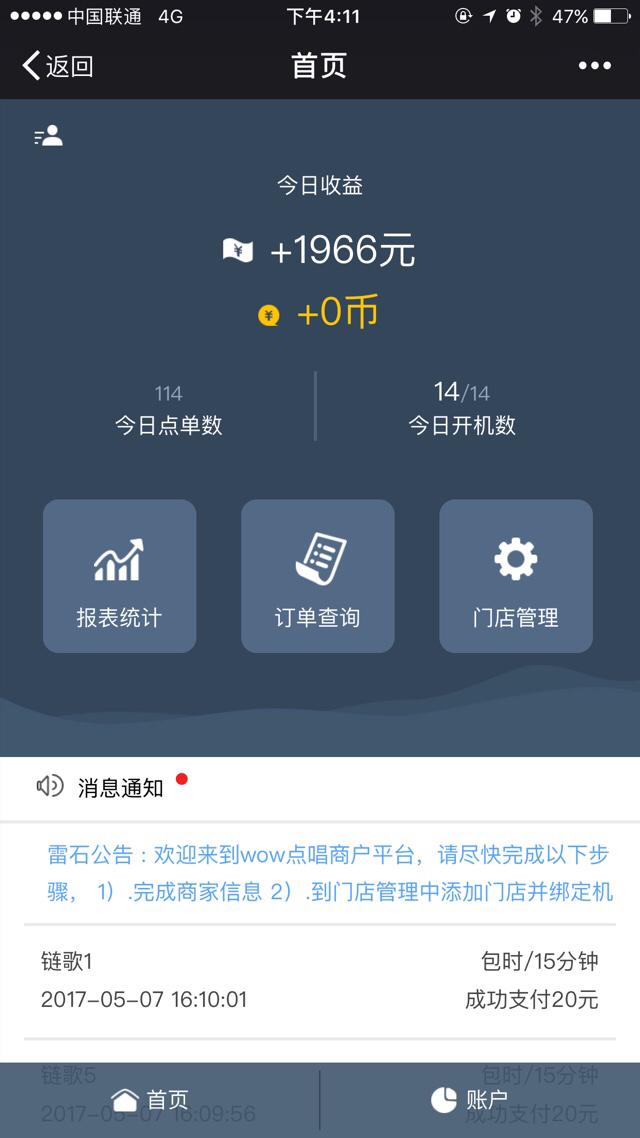The width and height of the screenshot is (640, 1138).
Task: Open 报表统计 reports
Action: pyautogui.click(x=120, y=576)
